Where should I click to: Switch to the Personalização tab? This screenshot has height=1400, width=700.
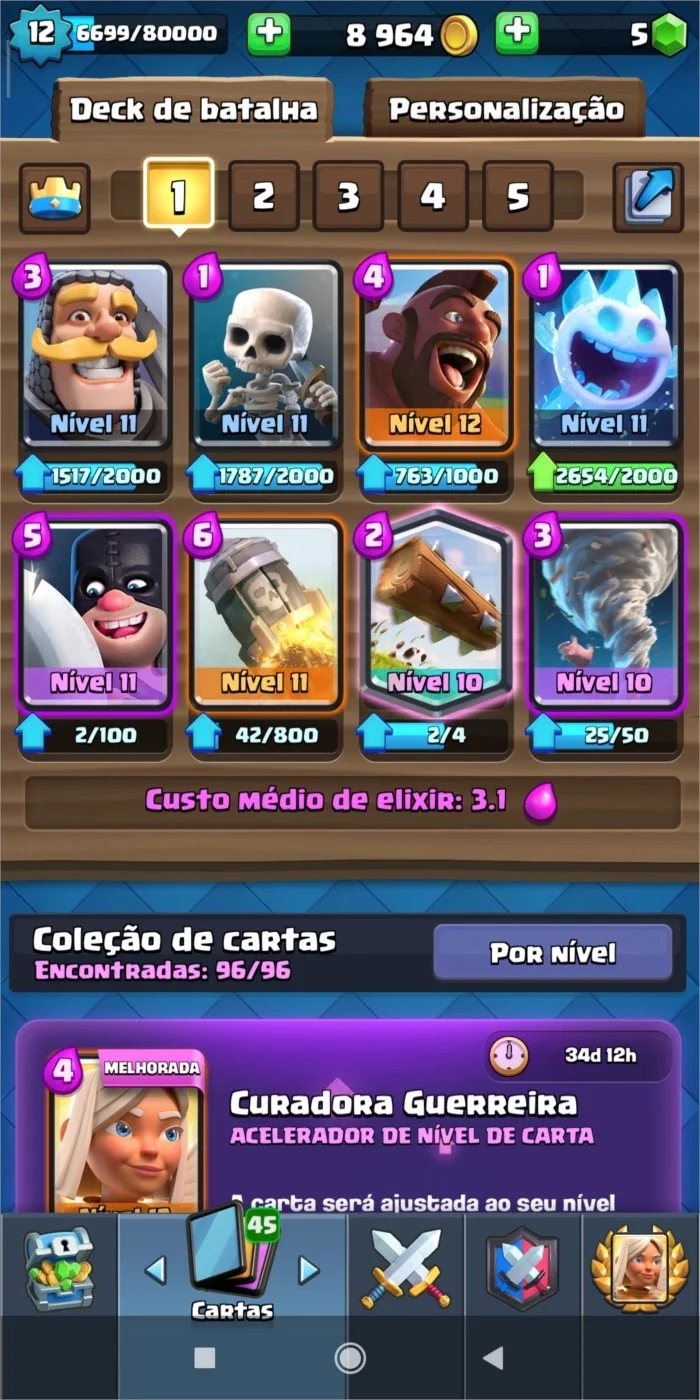(x=505, y=108)
